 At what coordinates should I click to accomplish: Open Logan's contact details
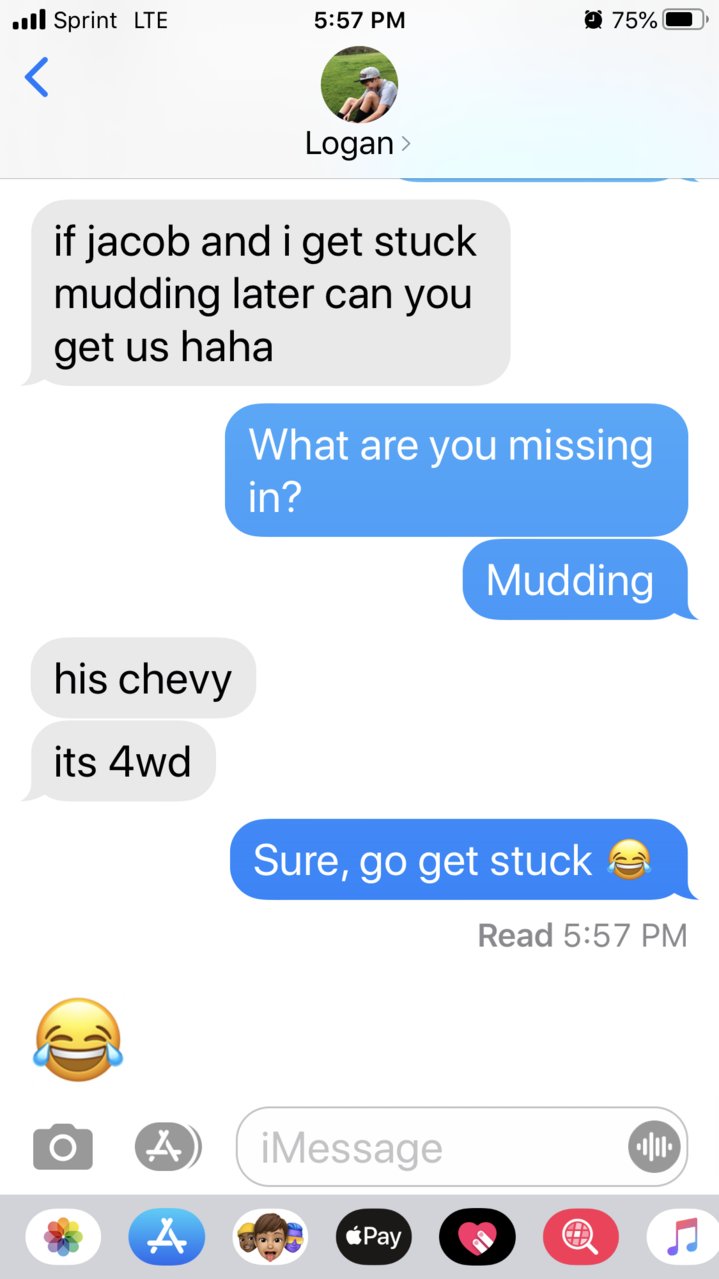pos(358,102)
